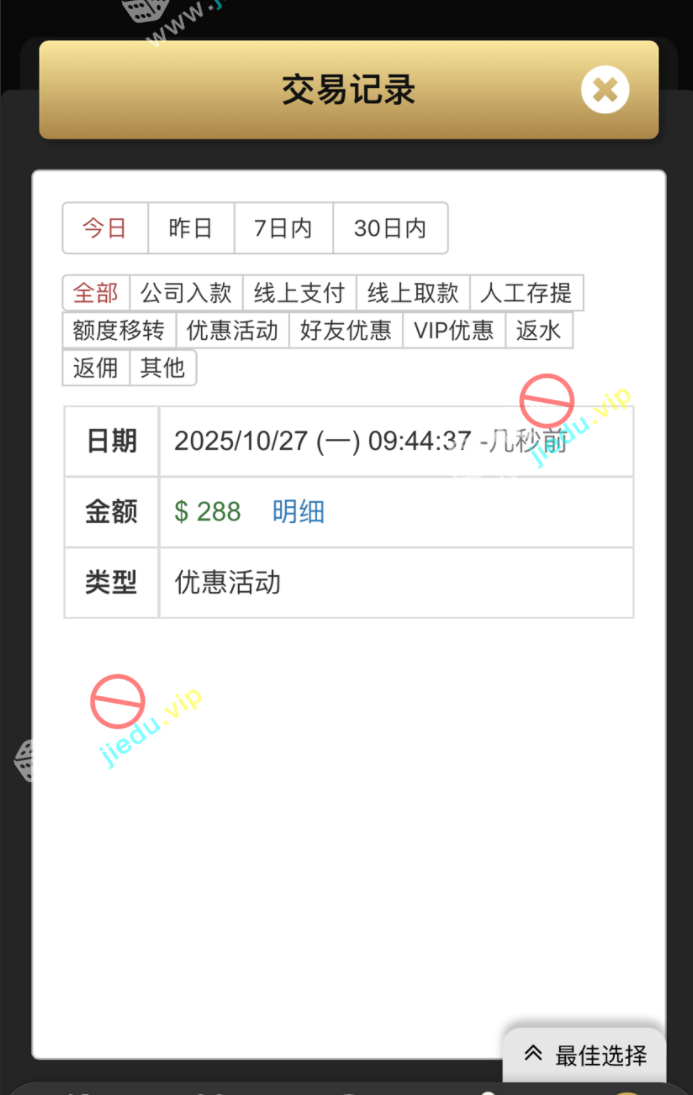Tap the 优惠活动 filter chip

point(232,330)
